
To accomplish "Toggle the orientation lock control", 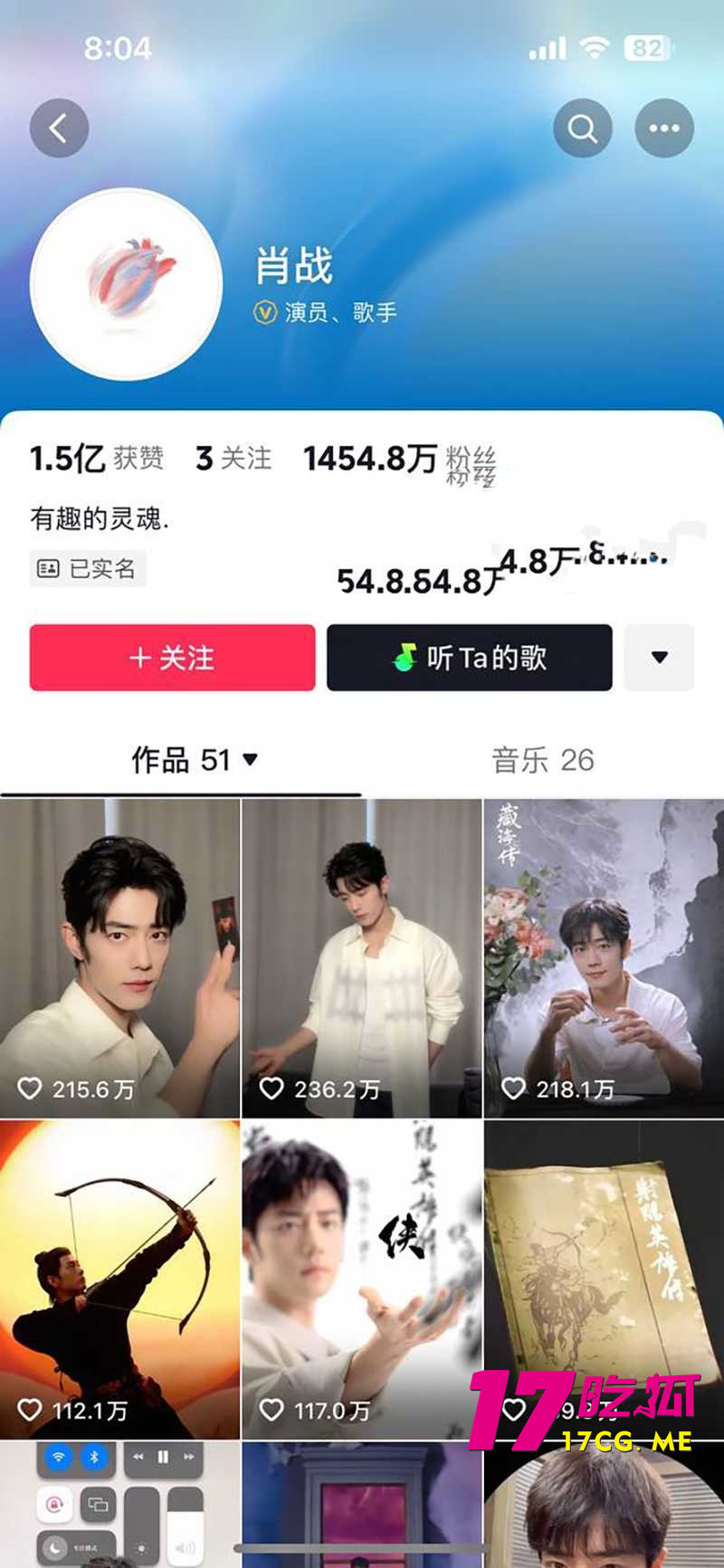I will [x=52, y=1504].
